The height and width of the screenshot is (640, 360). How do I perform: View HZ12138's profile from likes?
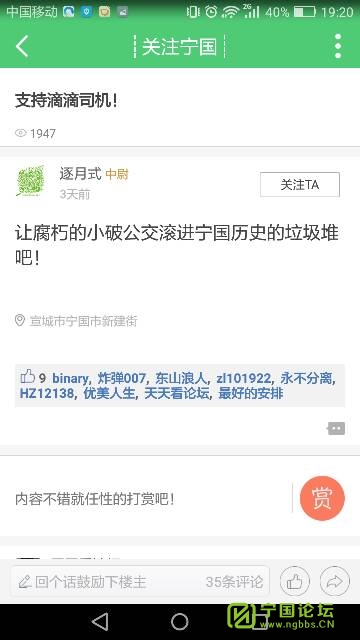(x=47, y=393)
